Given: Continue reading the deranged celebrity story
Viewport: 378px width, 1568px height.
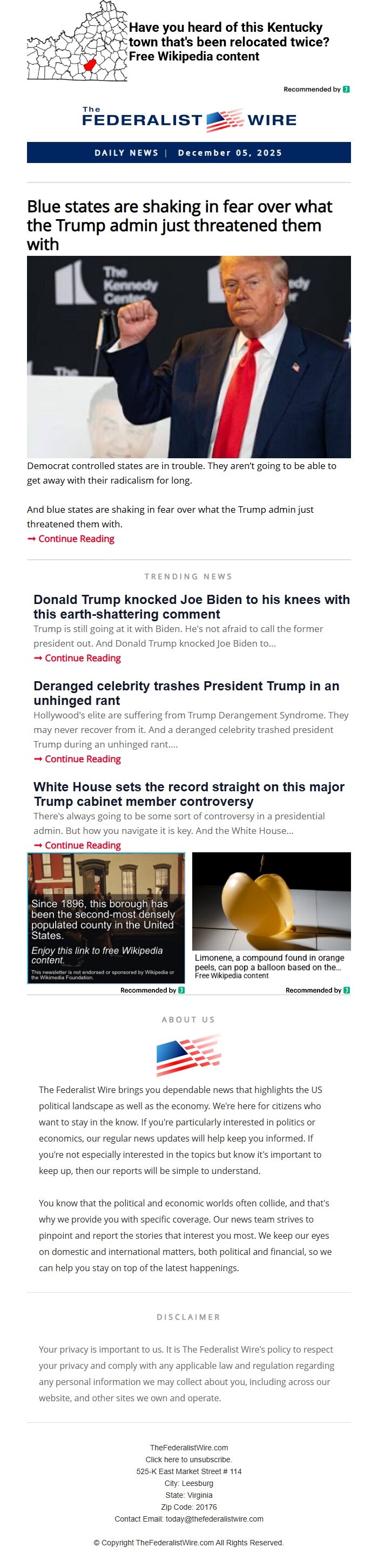Looking at the screenshot, I should tap(82, 759).
